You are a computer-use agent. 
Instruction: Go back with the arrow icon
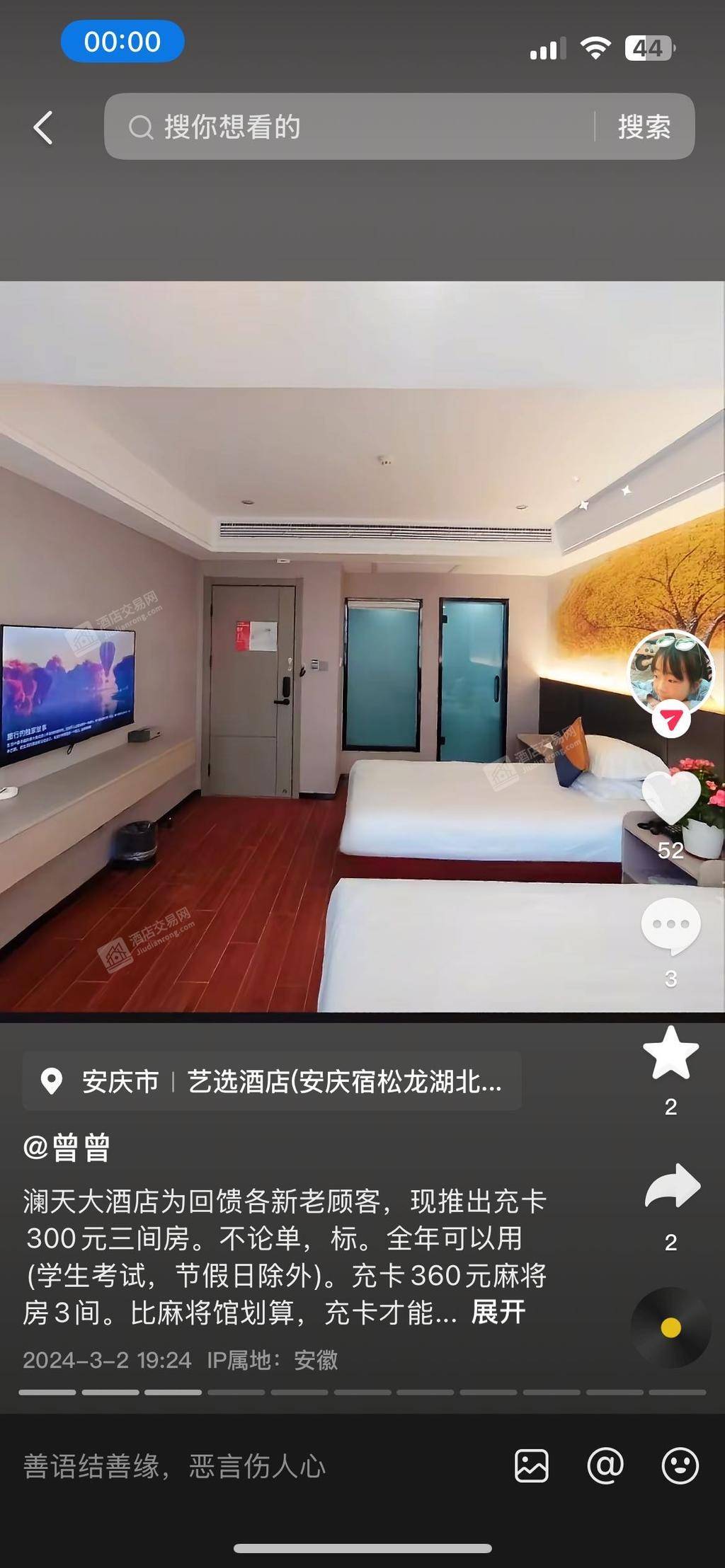(x=43, y=128)
